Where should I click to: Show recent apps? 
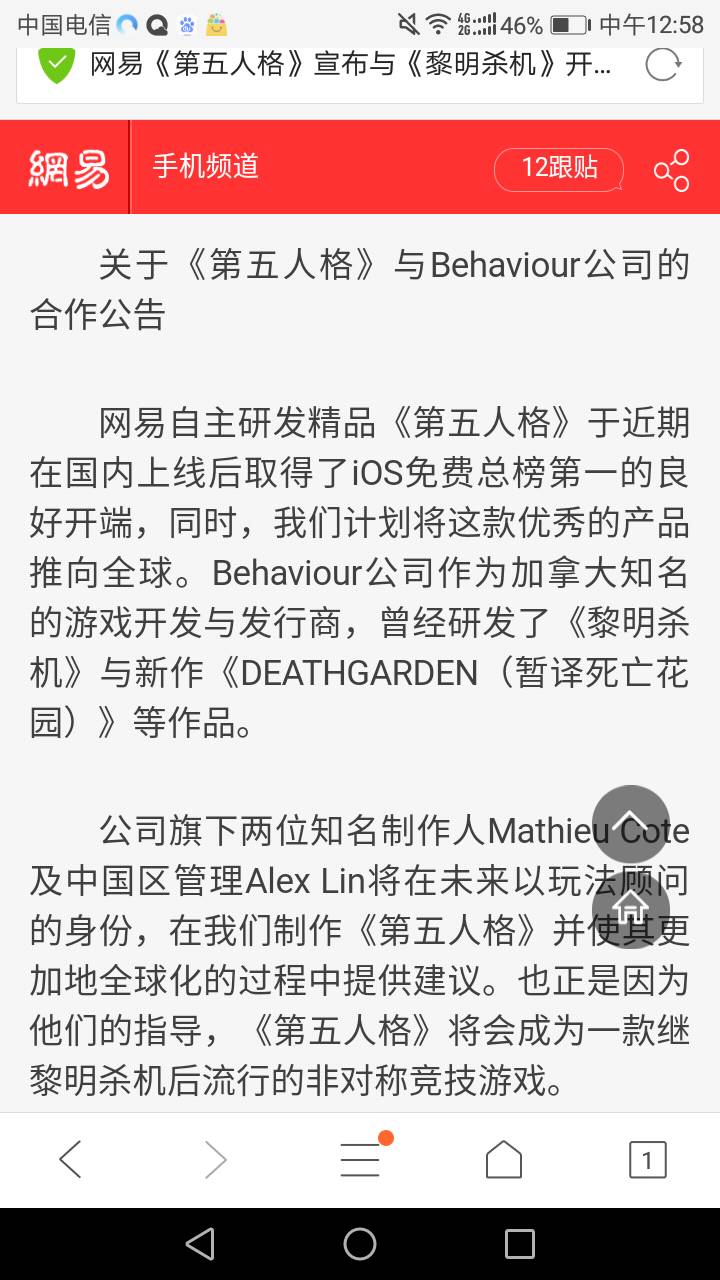click(x=519, y=1244)
